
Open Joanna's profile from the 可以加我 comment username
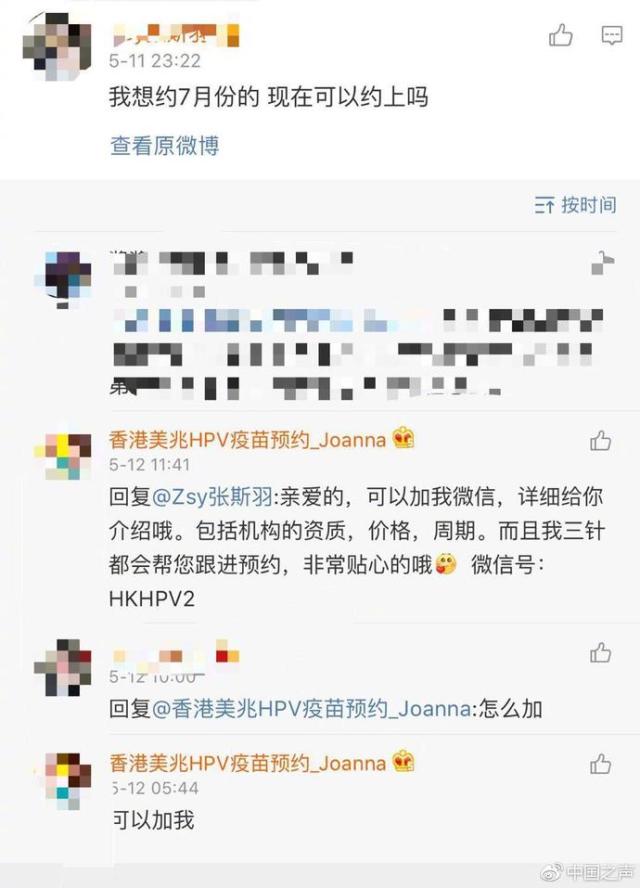click(x=246, y=763)
